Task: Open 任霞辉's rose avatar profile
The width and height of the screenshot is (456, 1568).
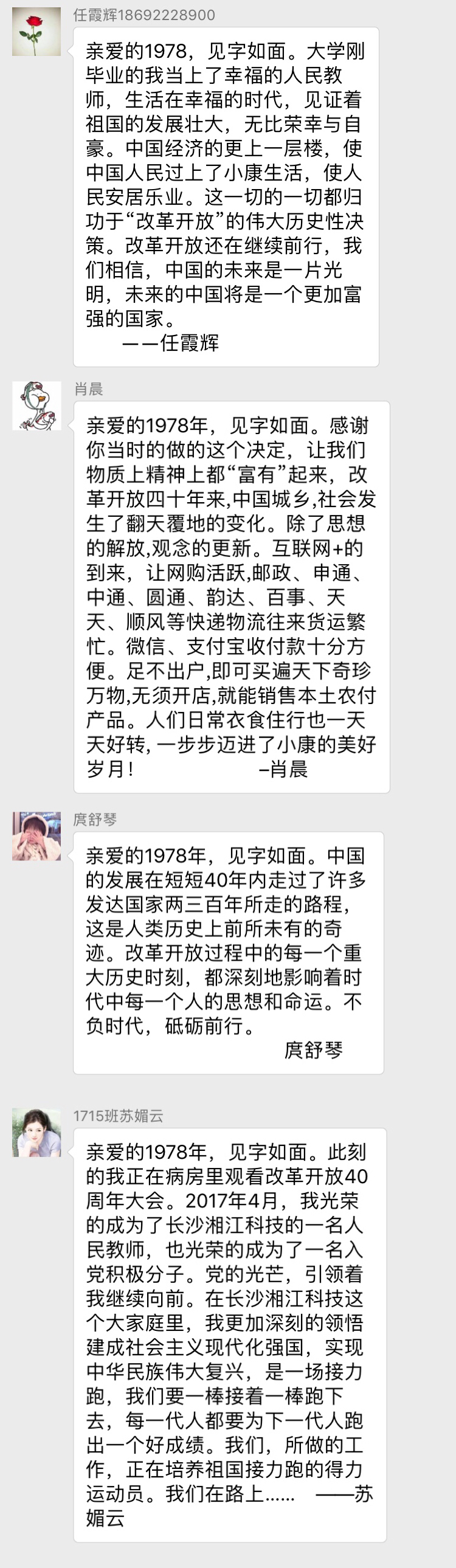Action: tap(36, 32)
